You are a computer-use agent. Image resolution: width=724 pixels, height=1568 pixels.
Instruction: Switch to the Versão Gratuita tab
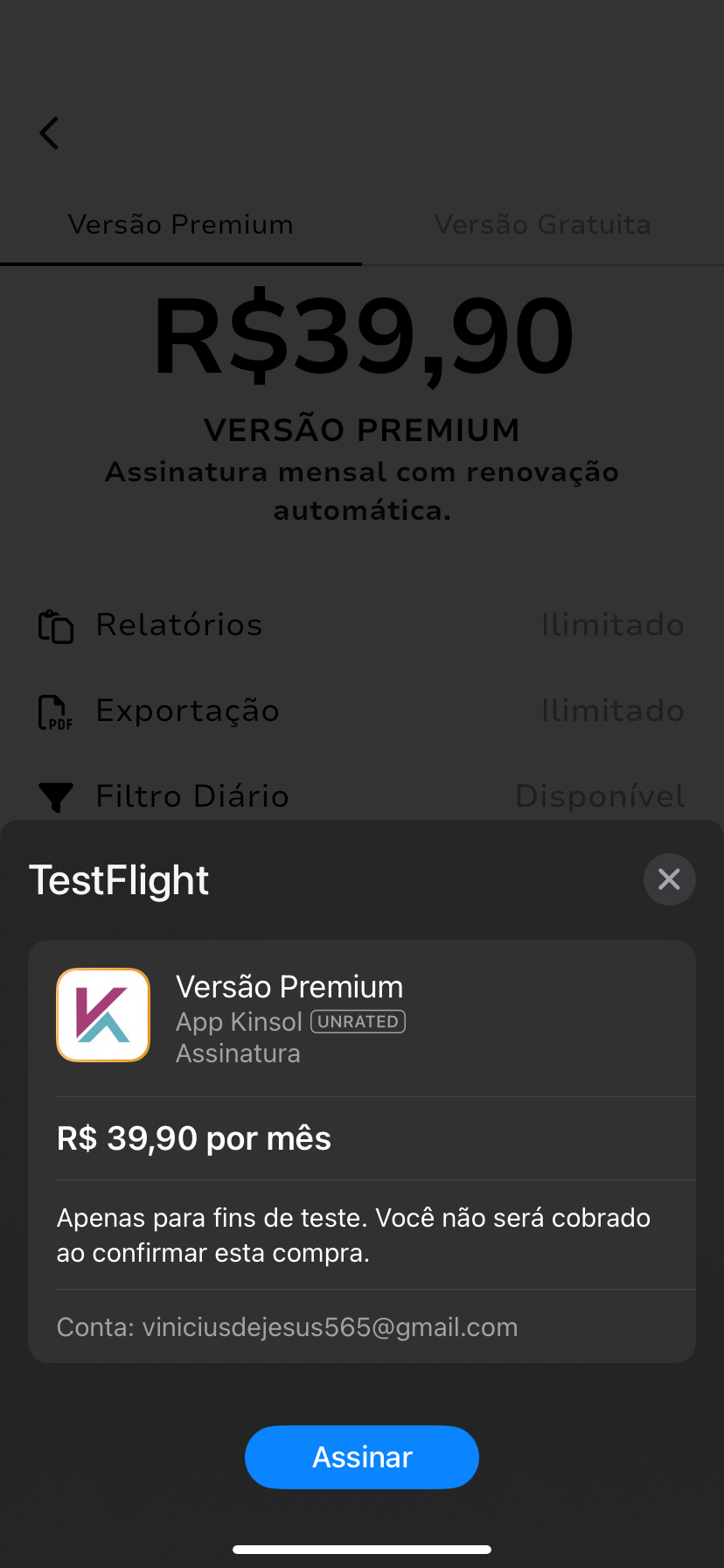click(x=542, y=225)
